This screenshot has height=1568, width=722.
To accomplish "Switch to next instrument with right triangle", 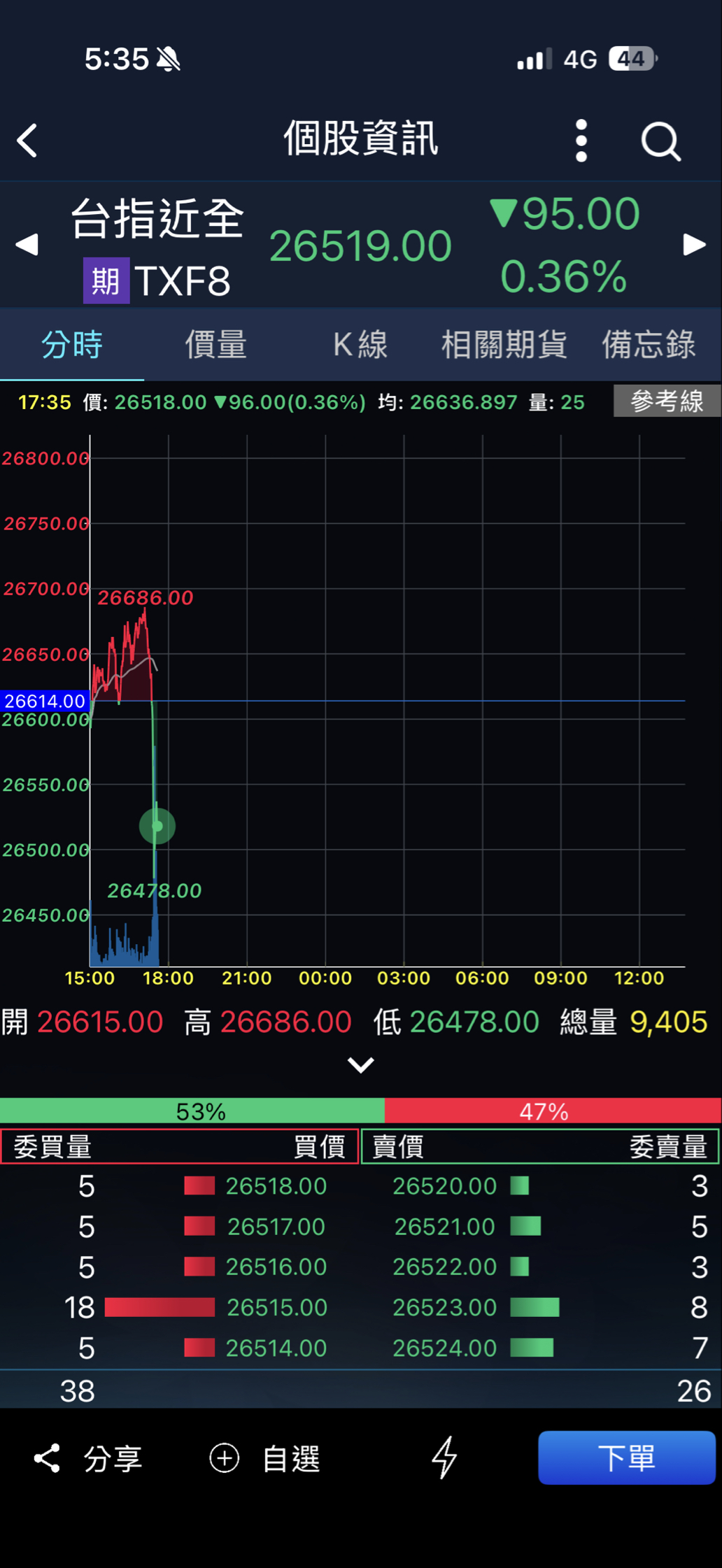I will [x=694, y=245].
